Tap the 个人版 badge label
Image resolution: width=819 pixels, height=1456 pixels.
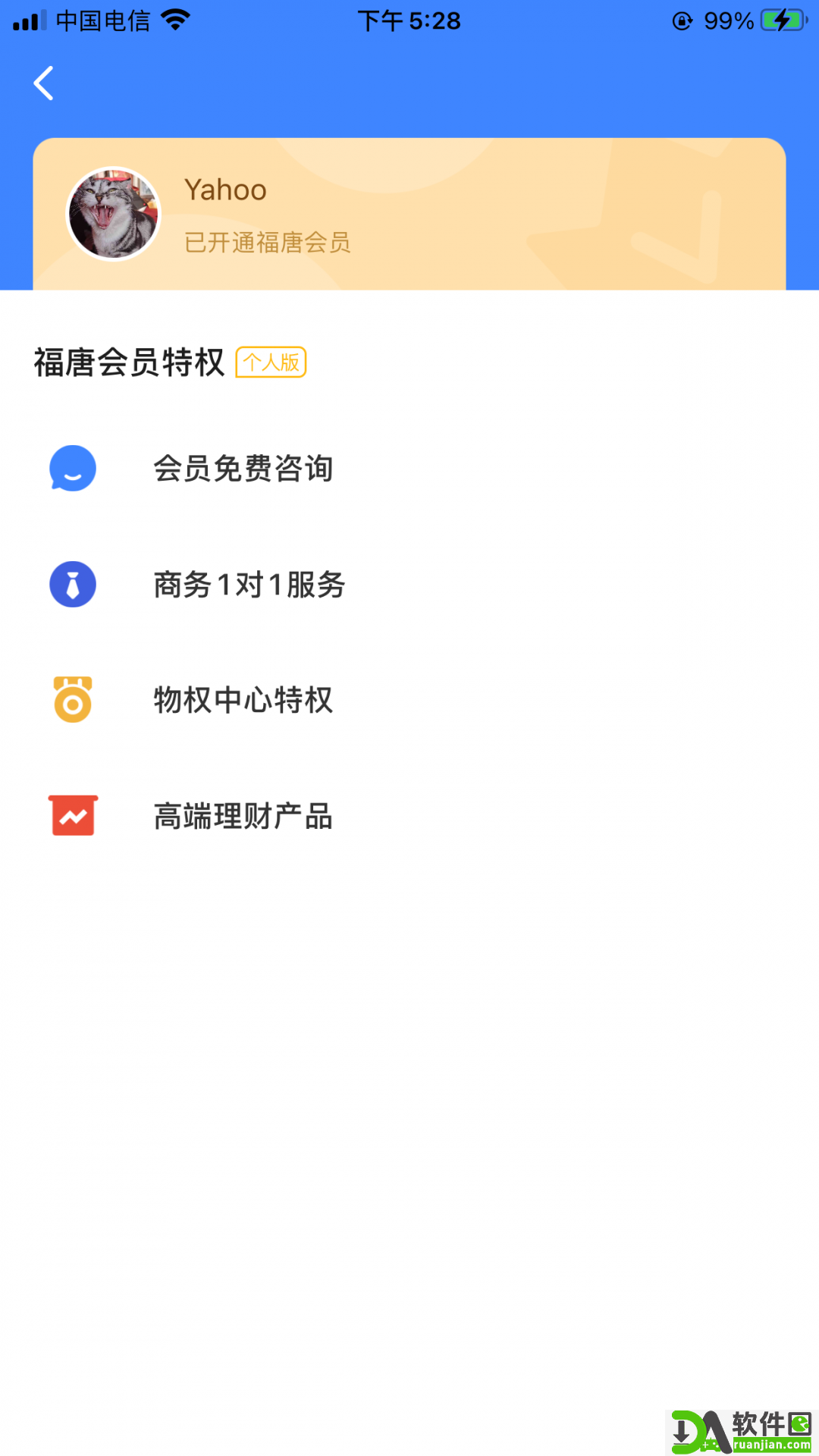[x=271, y=362]
